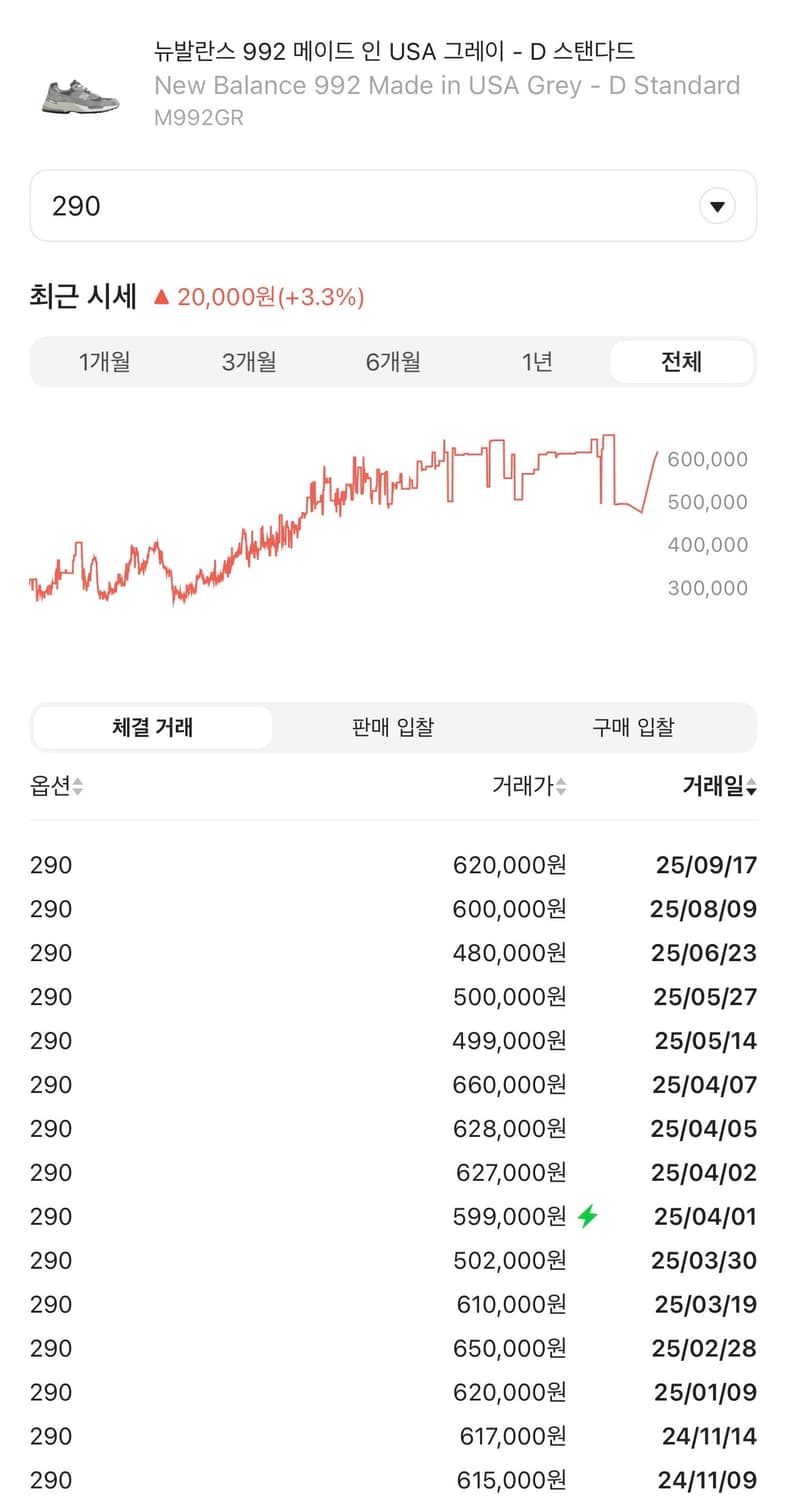Sort by 거래일 using its sort arrows

tap(752, 786)
